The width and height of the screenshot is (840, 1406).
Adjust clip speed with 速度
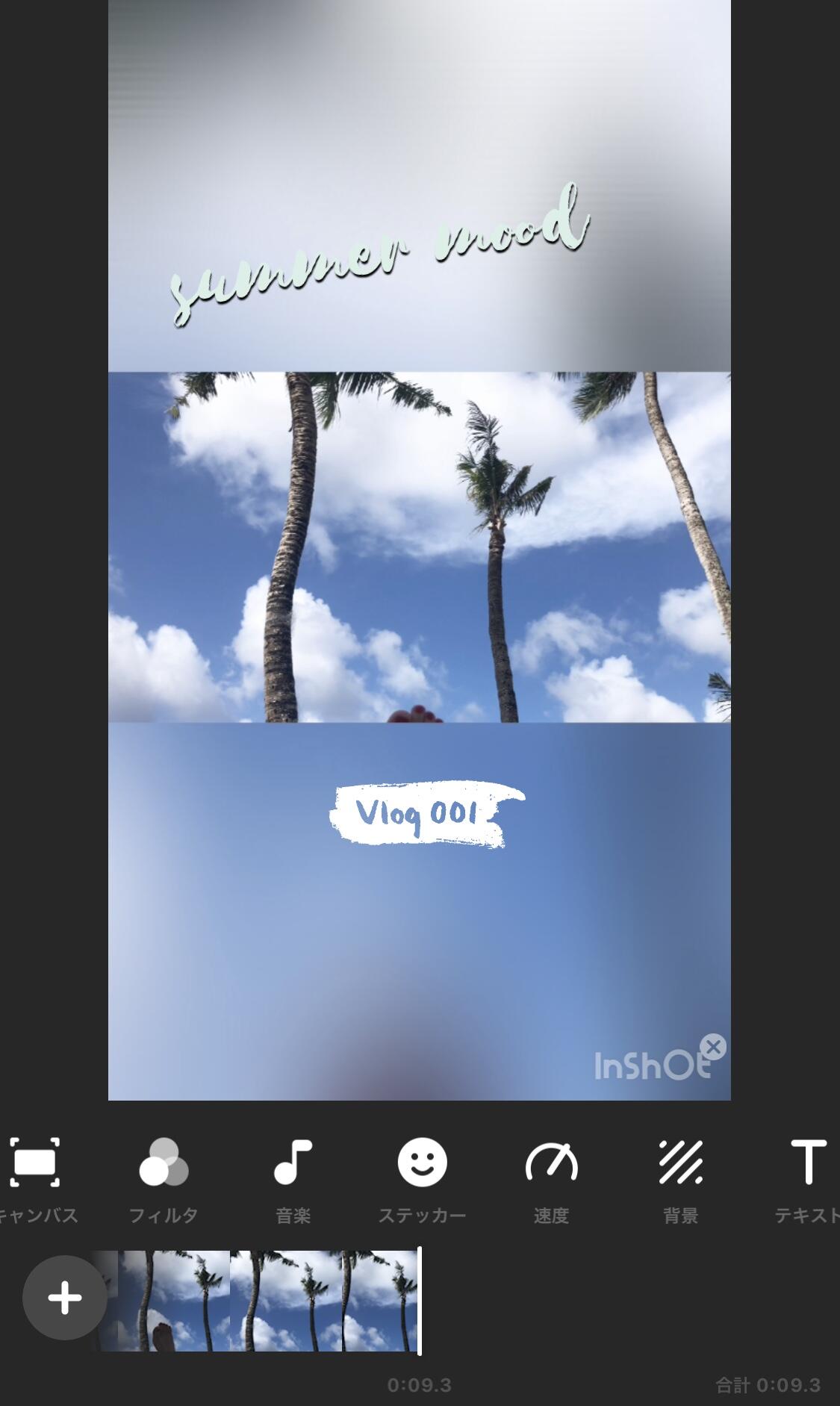click(551, 1165)
